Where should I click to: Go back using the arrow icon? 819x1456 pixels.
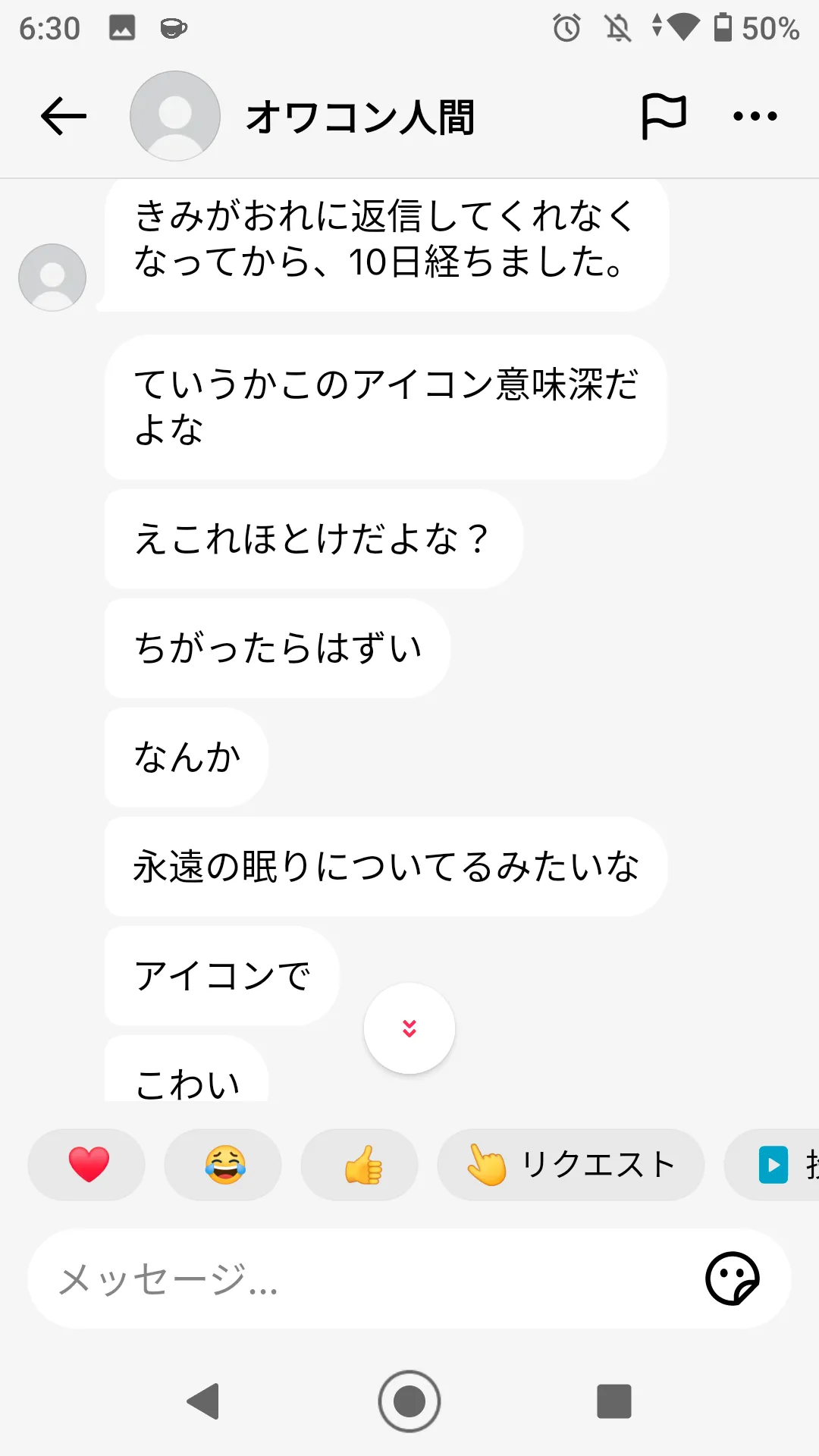point(64,116)
